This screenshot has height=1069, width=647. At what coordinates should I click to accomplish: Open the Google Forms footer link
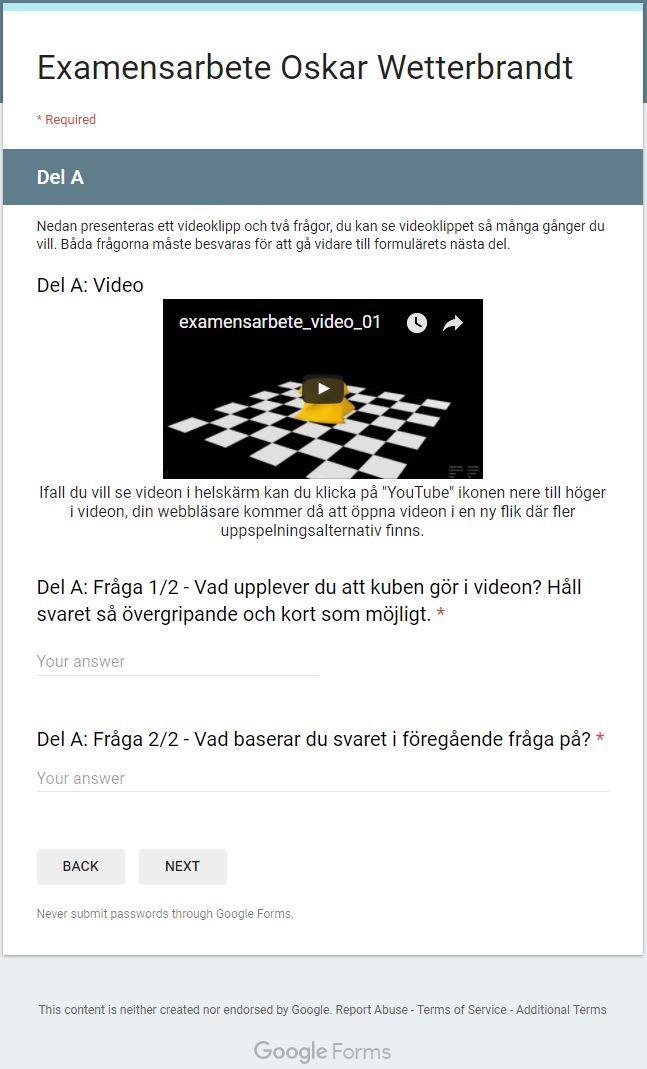point(322,1051)
